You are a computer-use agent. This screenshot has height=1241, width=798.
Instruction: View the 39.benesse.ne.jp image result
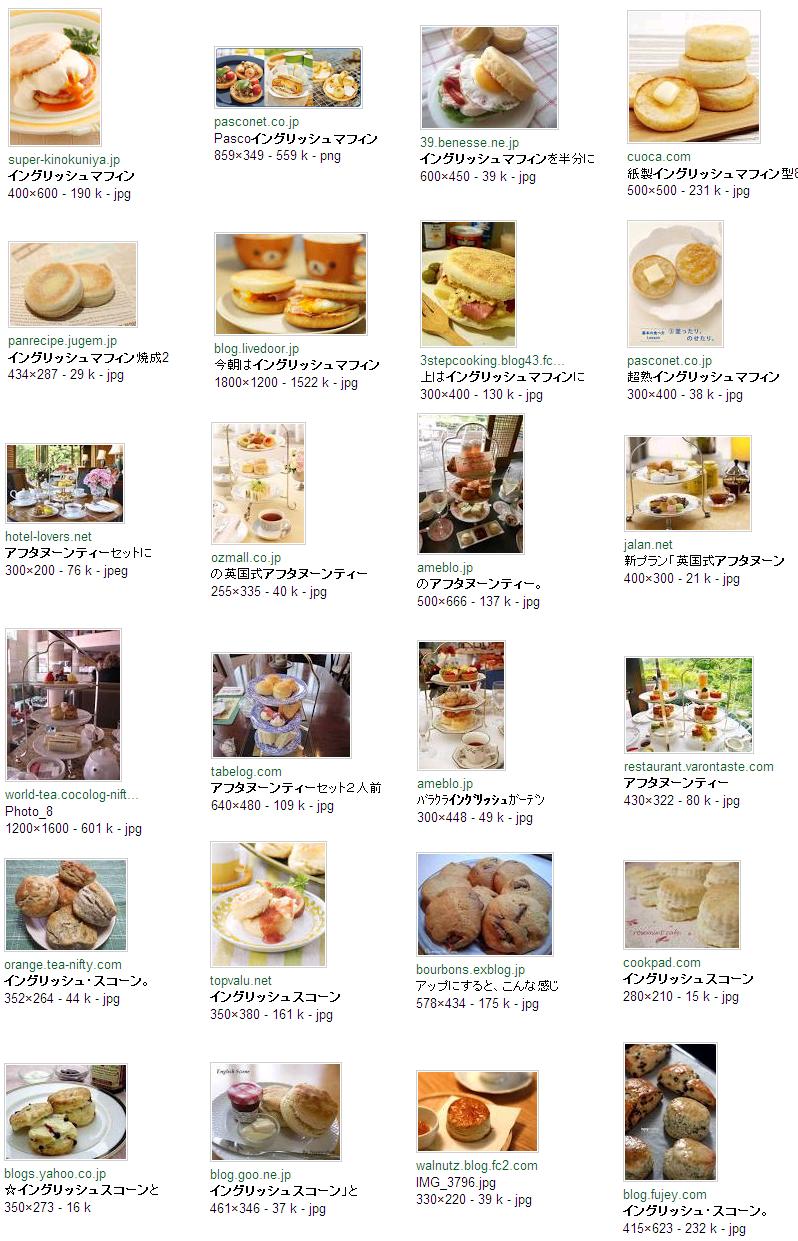(x=489, y=78)
